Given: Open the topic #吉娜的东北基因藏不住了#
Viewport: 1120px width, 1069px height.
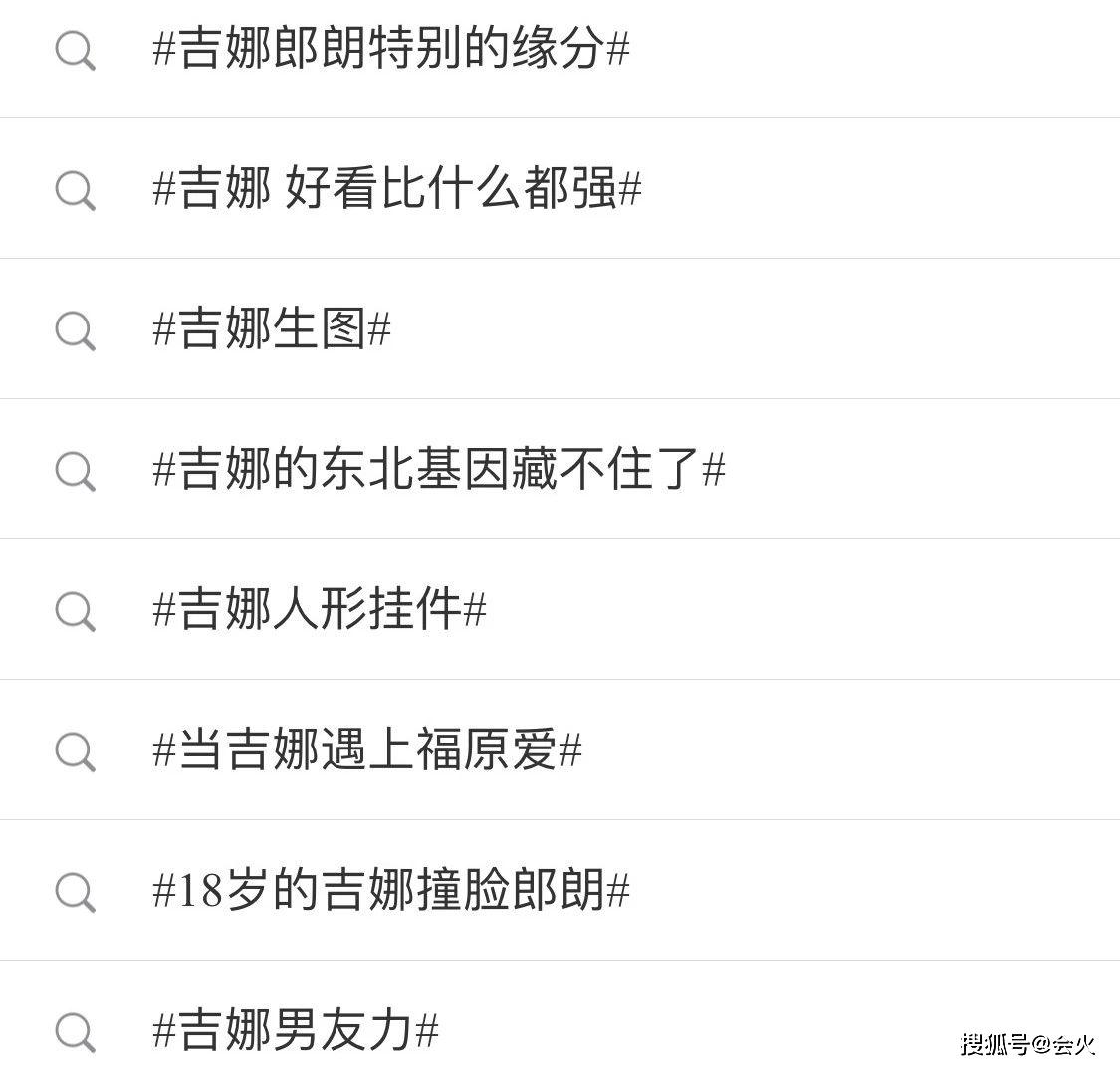Looking at the screenshot, I should click(438, 469).
